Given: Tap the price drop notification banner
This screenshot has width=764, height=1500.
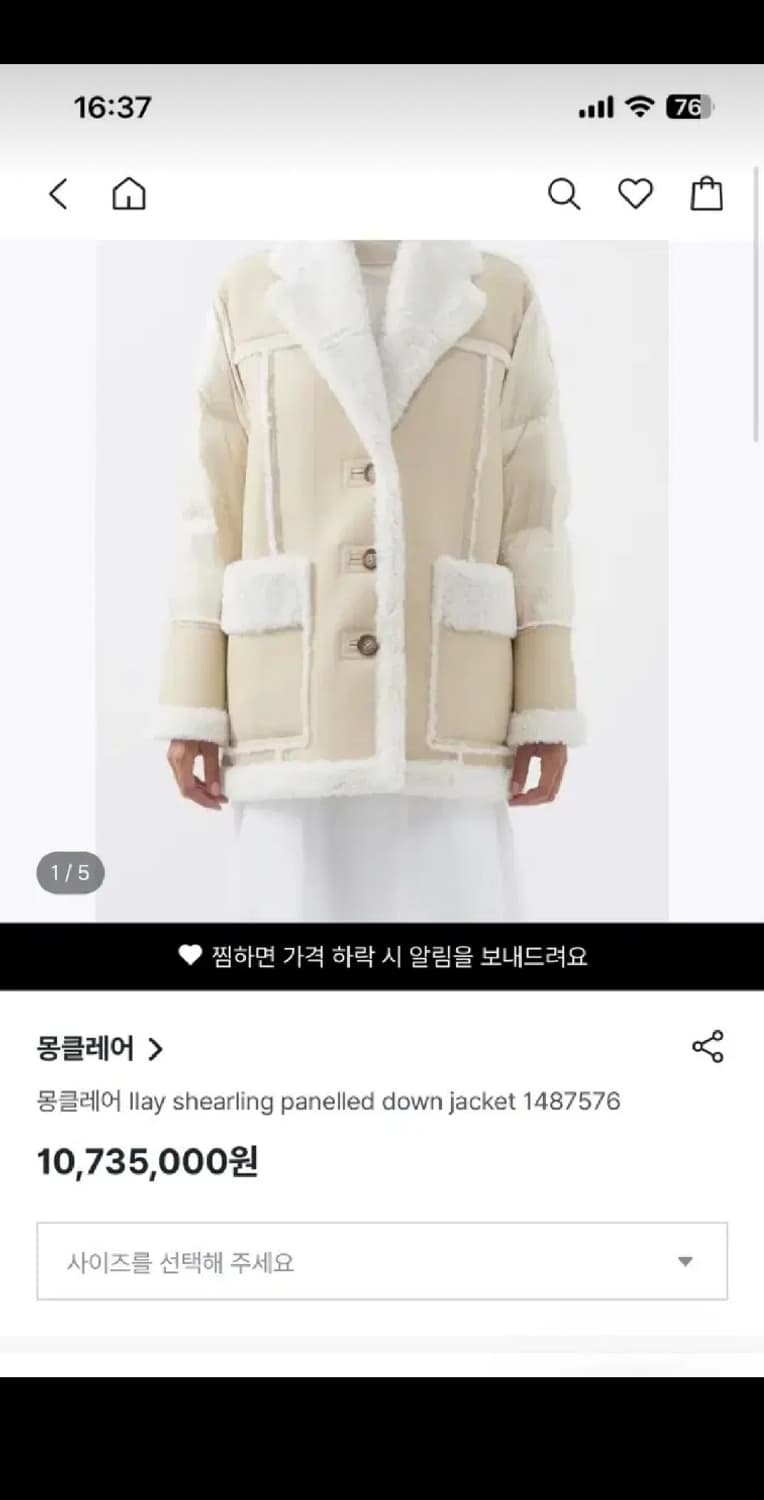Looking at the screenshot, I should 382,957.
